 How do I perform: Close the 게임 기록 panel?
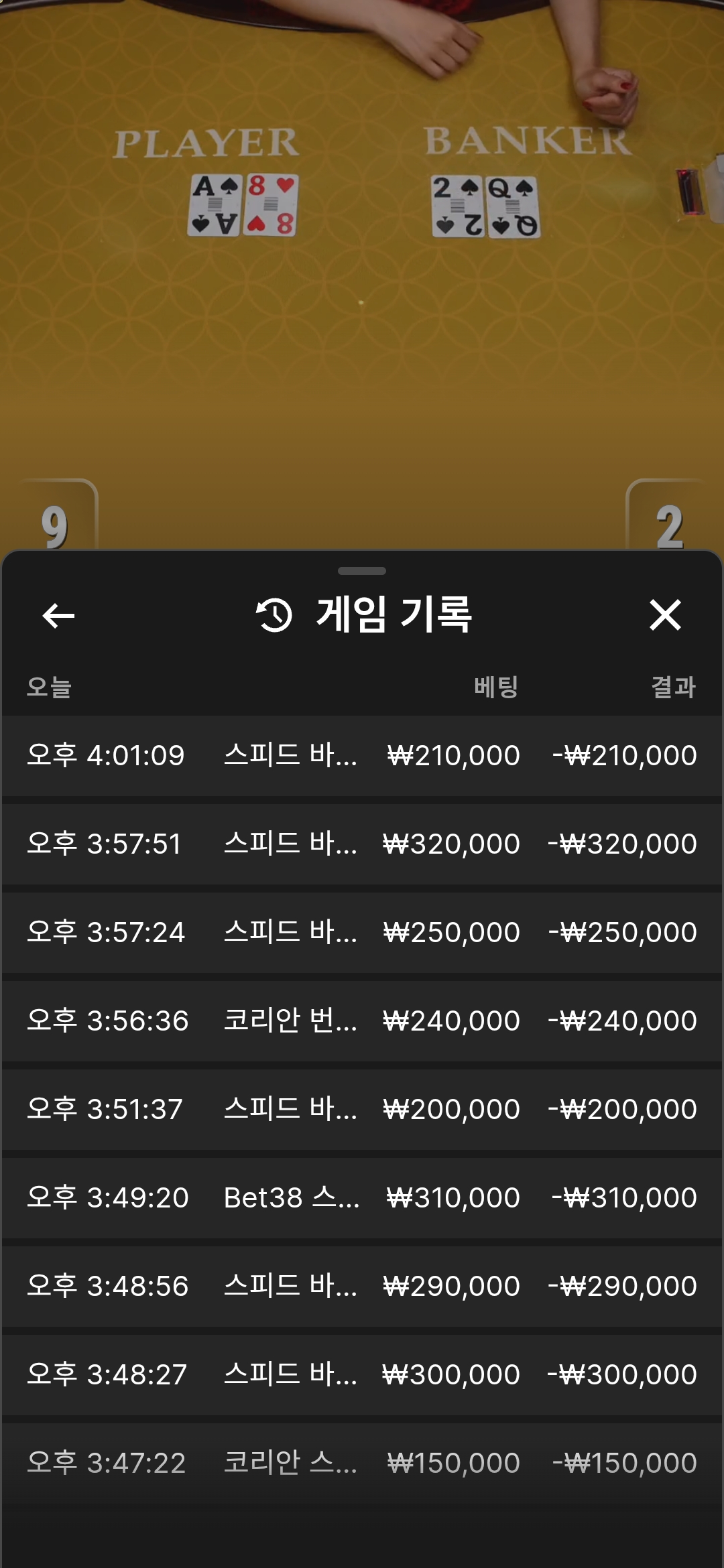(x=665, y=615)
